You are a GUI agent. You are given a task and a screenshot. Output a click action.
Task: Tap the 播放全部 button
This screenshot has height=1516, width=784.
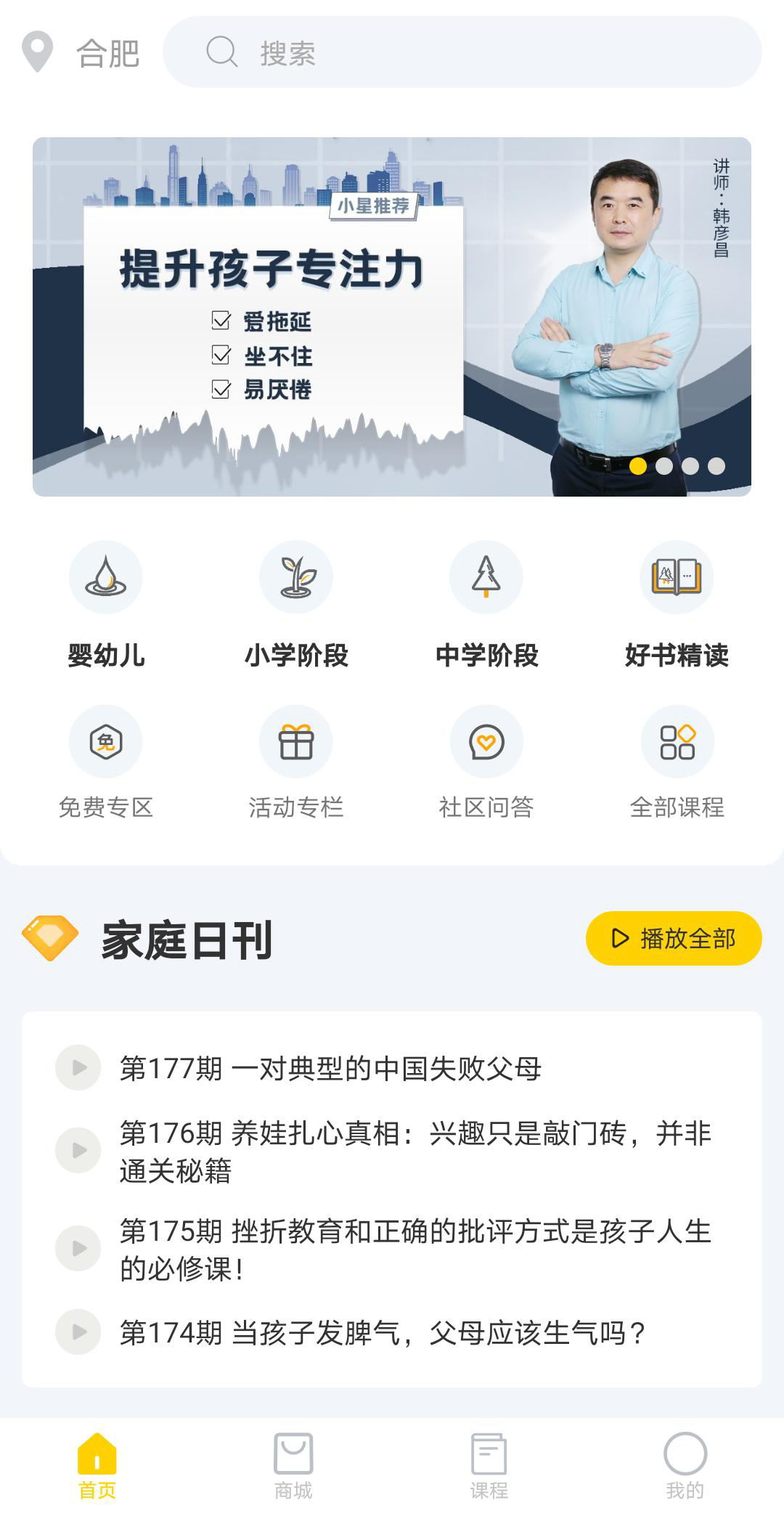tap(674, 938)
